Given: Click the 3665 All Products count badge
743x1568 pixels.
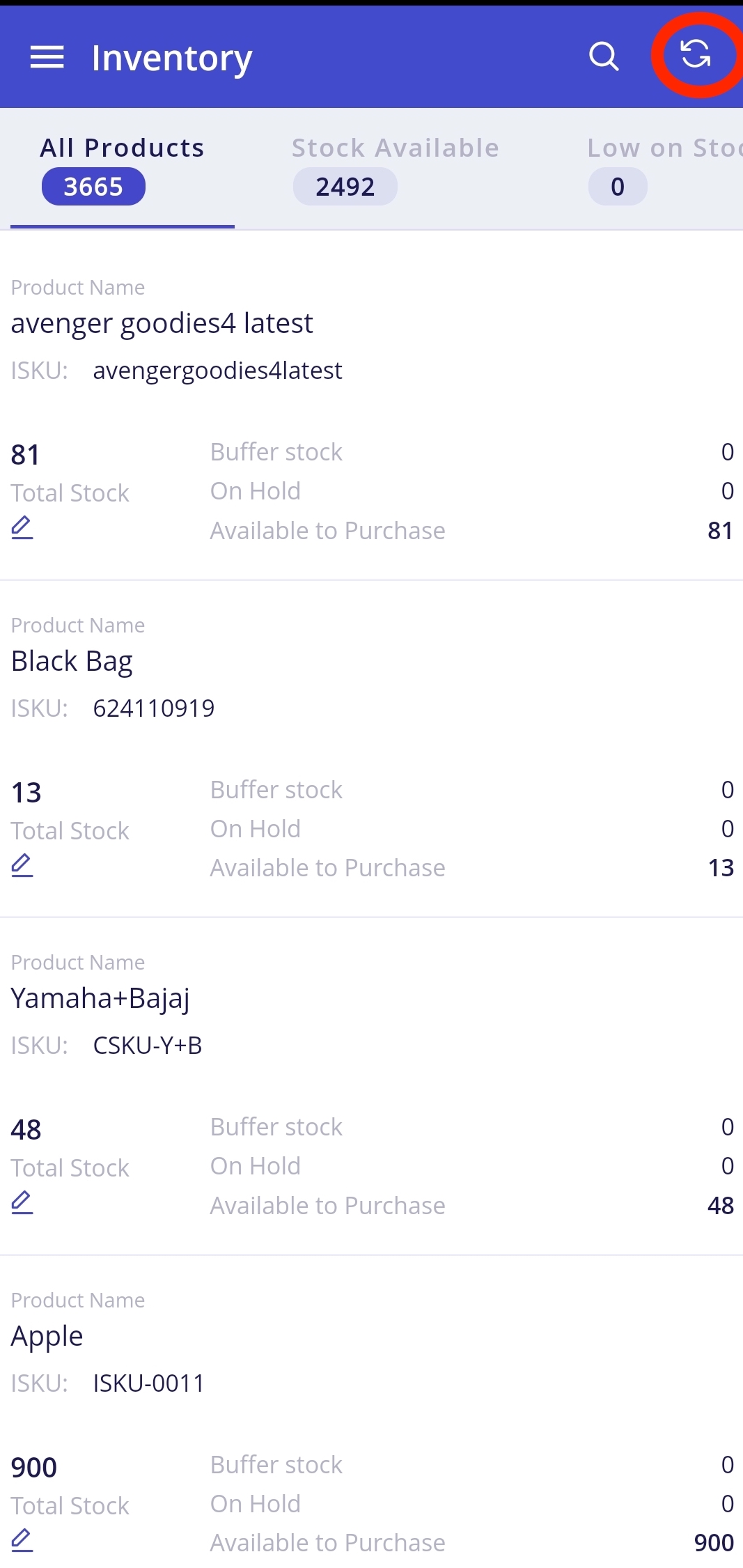Looking at the screenshot, I should (x=93, y=186).
